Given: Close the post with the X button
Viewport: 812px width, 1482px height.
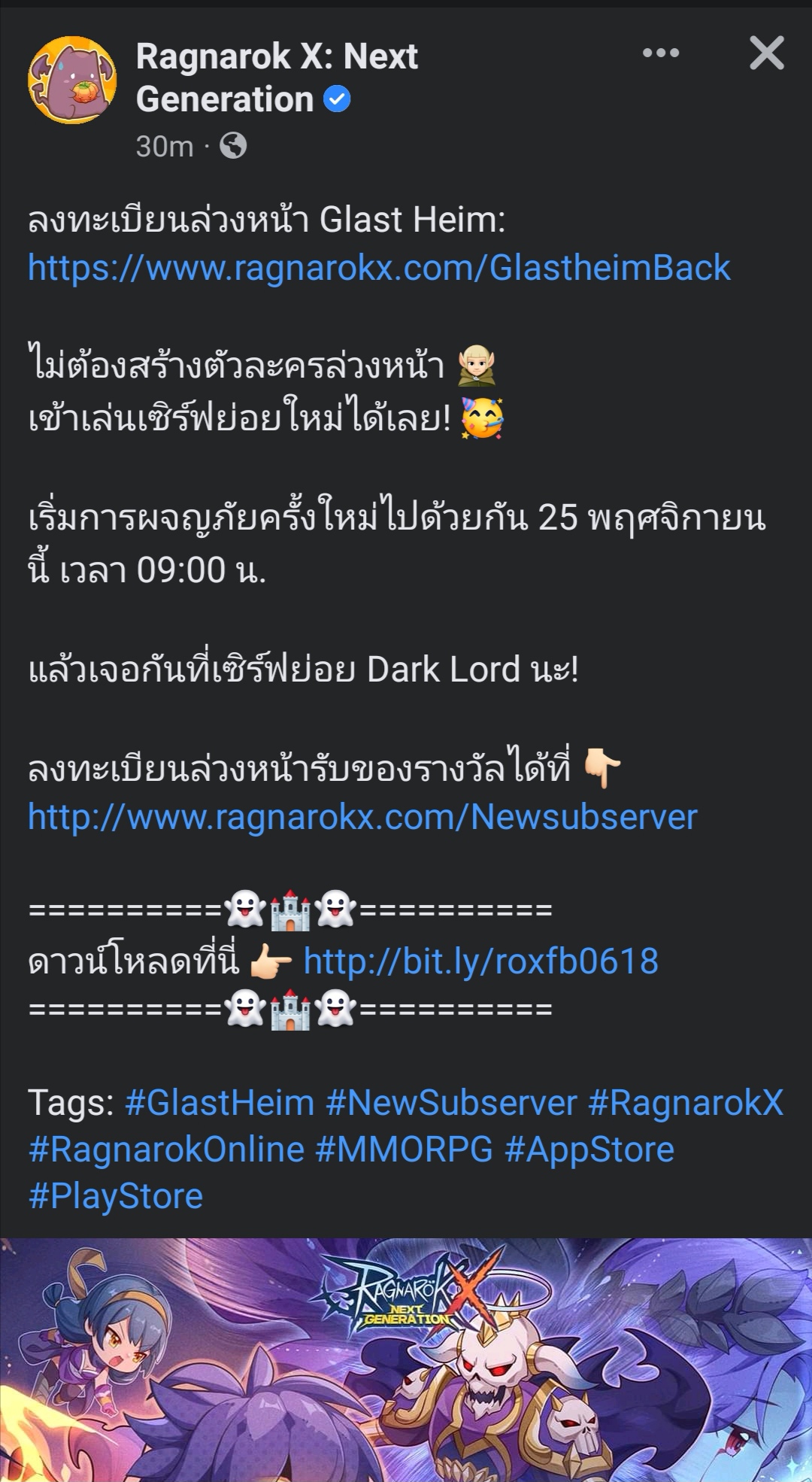Looking at the screenshot, I should (766, 53).
